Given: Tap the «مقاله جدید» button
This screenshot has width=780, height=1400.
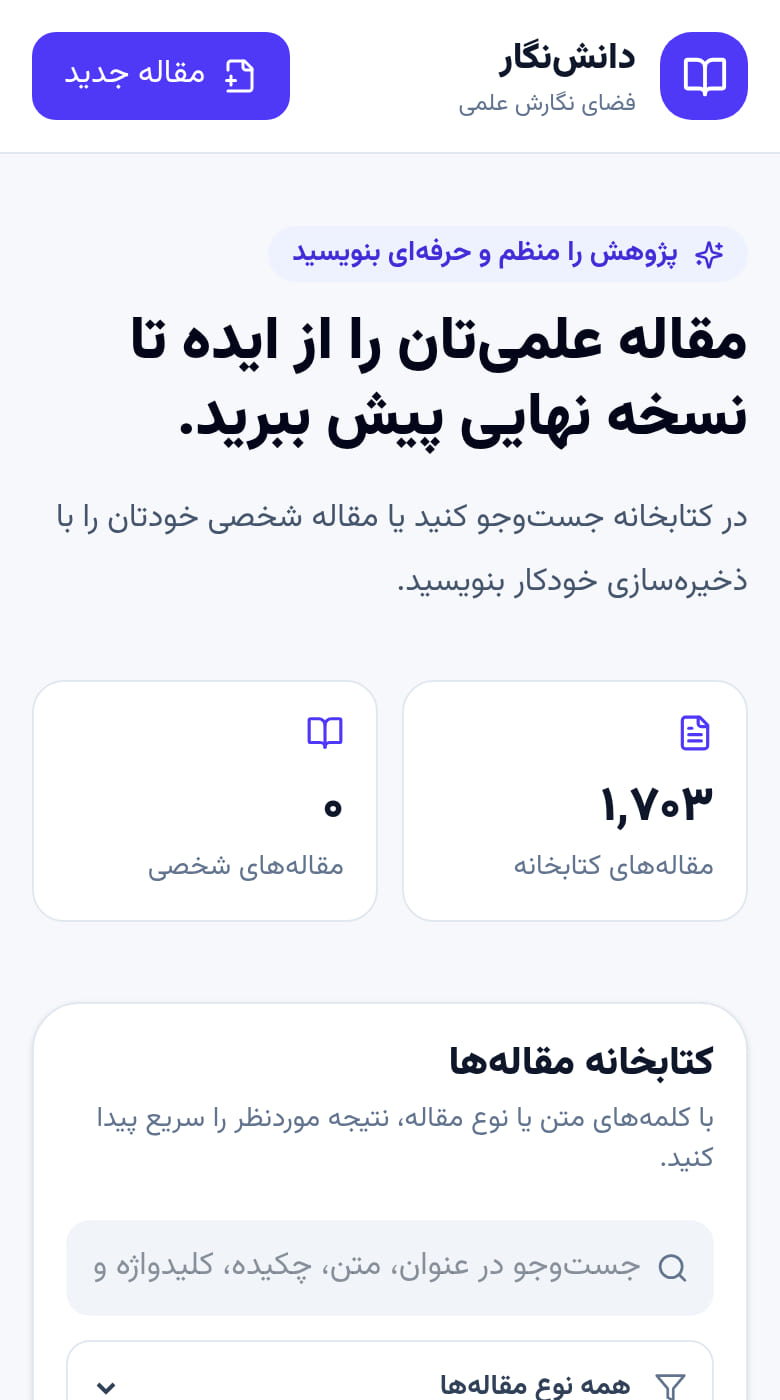Looking at the screenshot, I should coord(161,76).
